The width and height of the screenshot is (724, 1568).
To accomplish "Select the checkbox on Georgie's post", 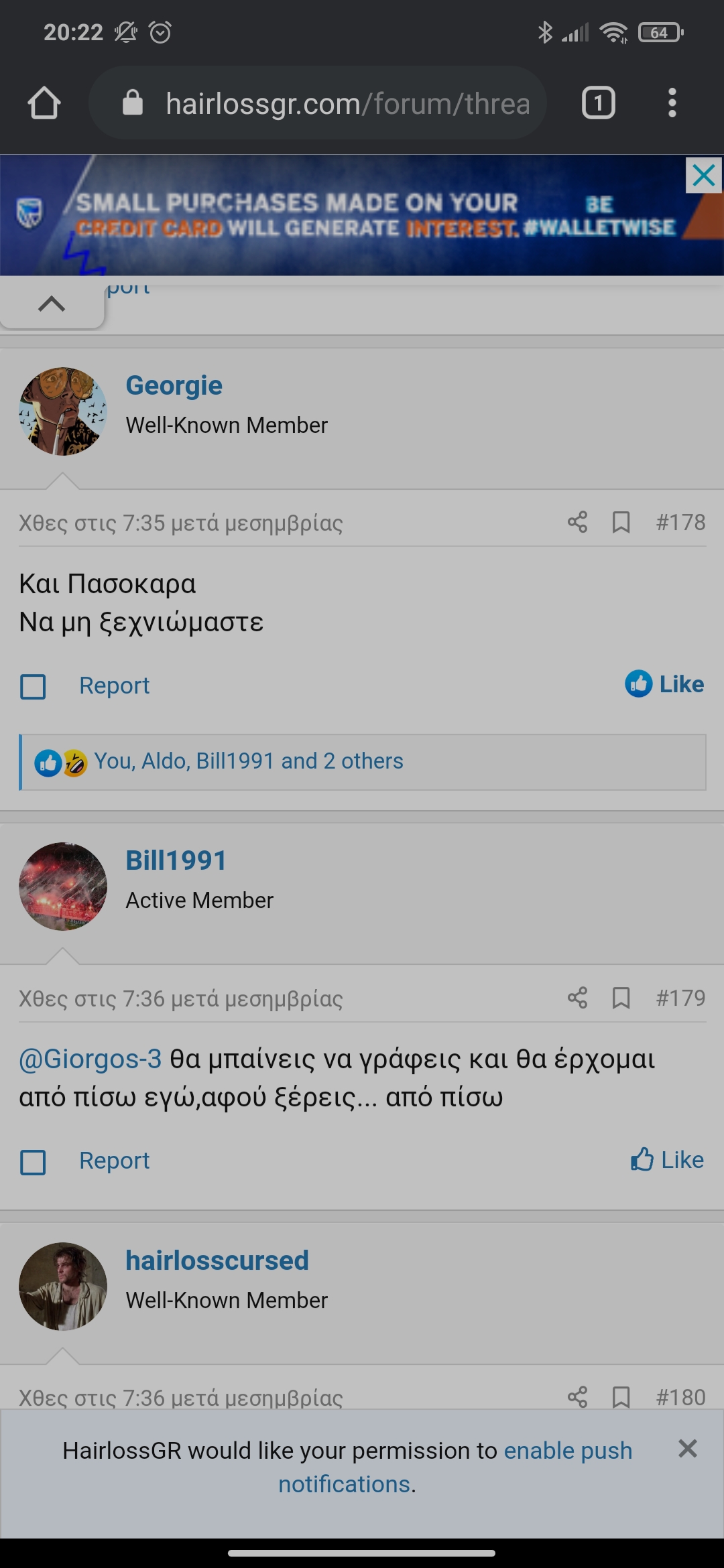I will pyautogui.click(x=33, y=686).
